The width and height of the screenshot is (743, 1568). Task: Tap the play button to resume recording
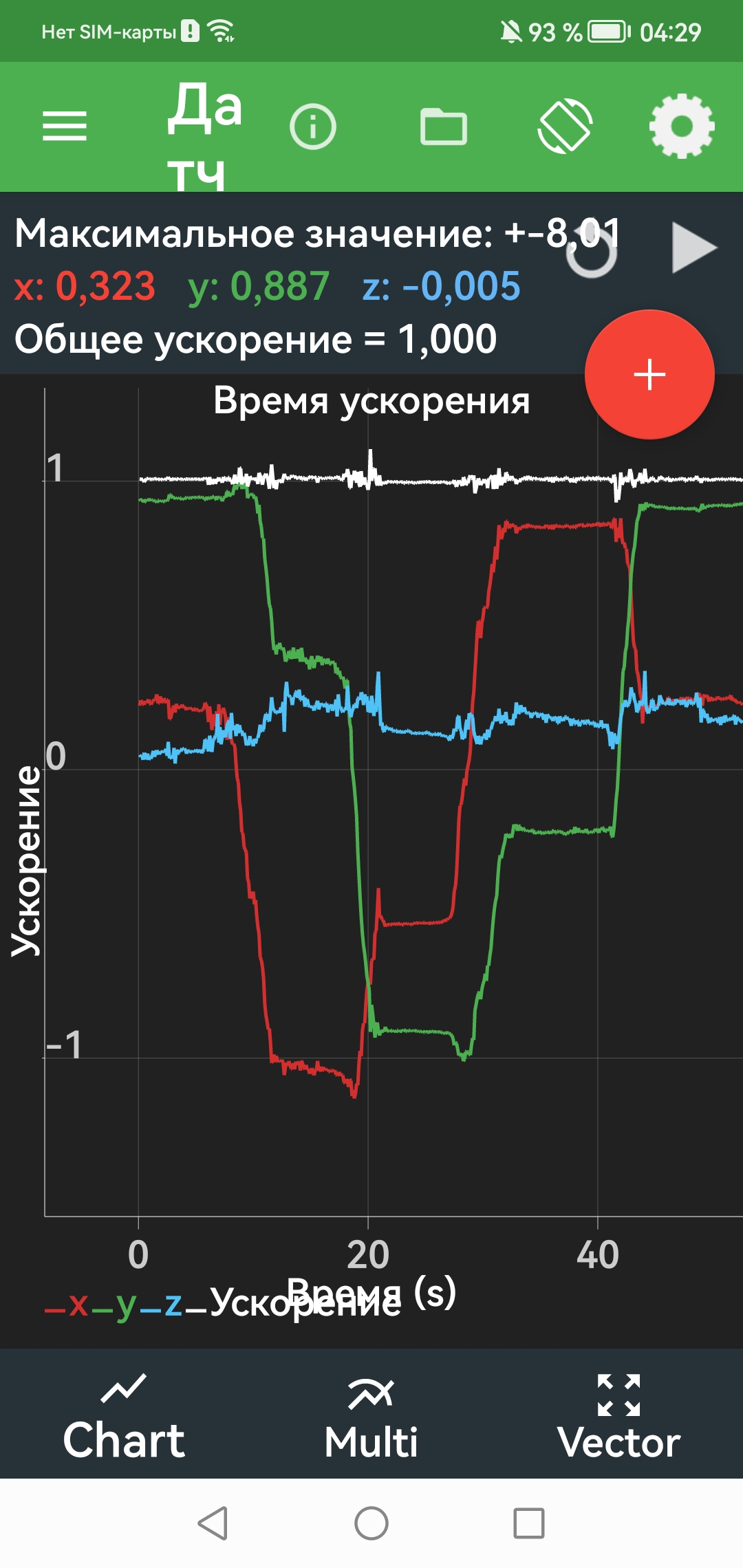click(x=693, y=248)
